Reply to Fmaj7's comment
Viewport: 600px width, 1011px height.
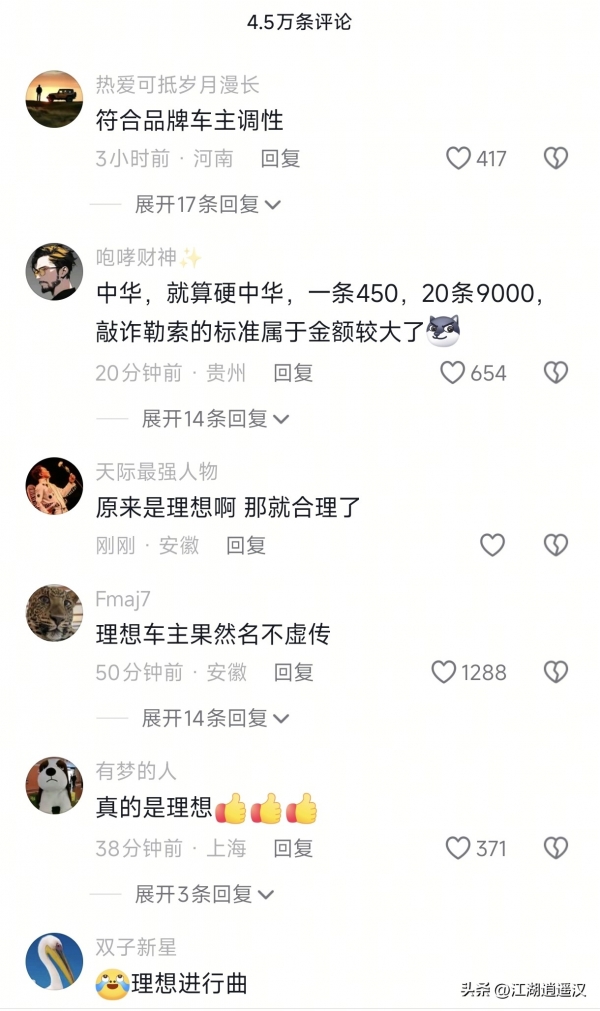(x=293, y=672)
